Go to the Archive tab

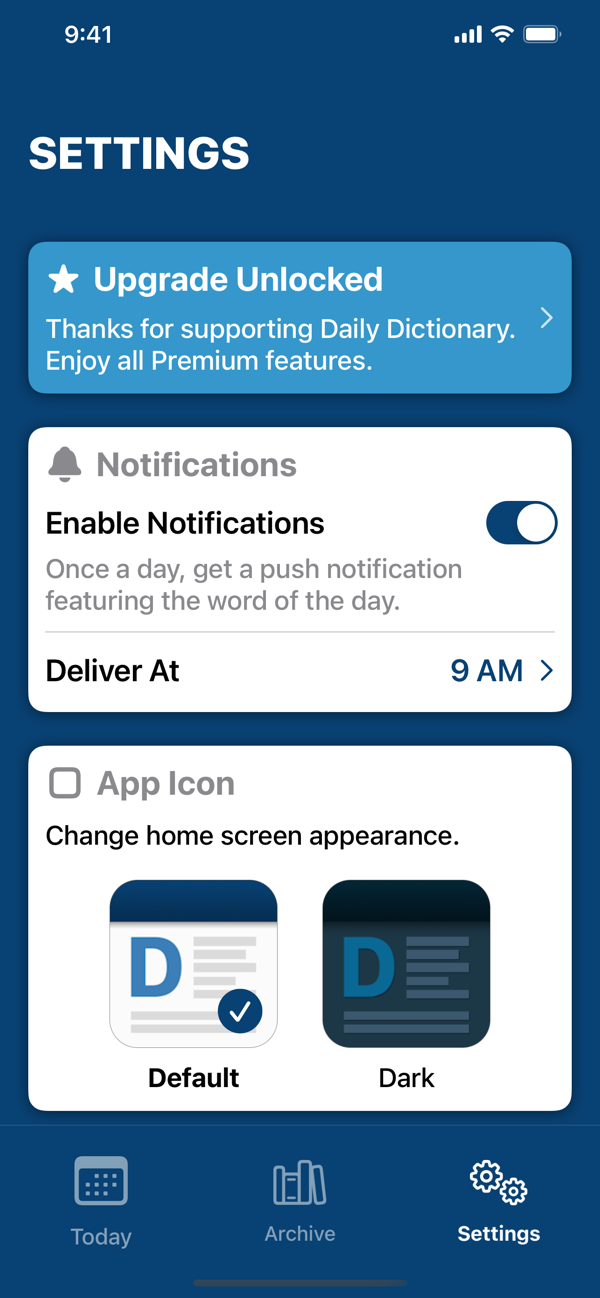[x=299, y=1200]
